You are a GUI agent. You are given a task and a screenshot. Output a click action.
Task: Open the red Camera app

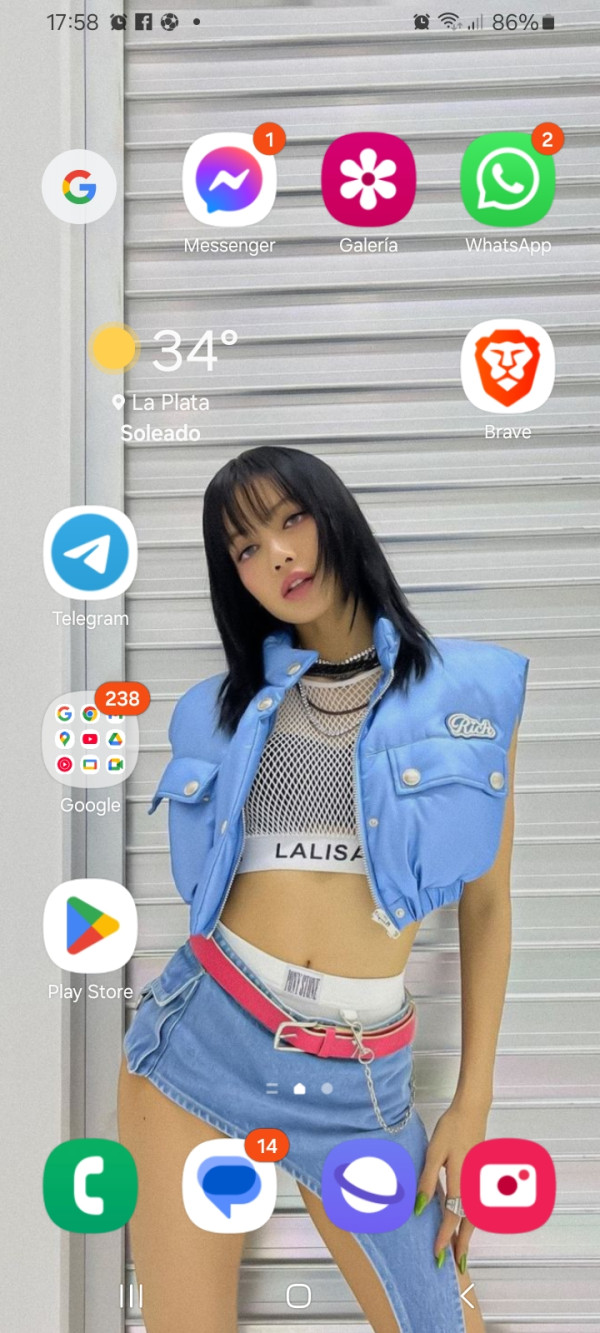click(x=507, y=1186)
